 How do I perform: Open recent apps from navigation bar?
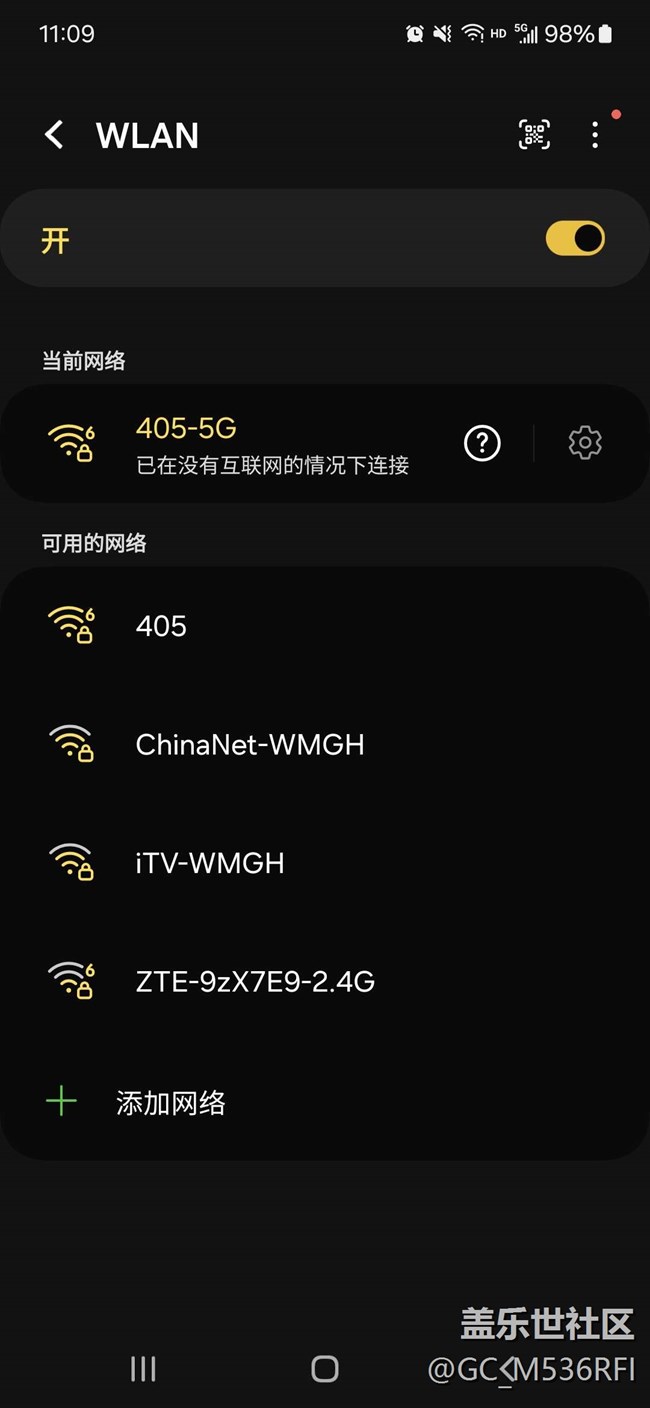coord(143,1369)
